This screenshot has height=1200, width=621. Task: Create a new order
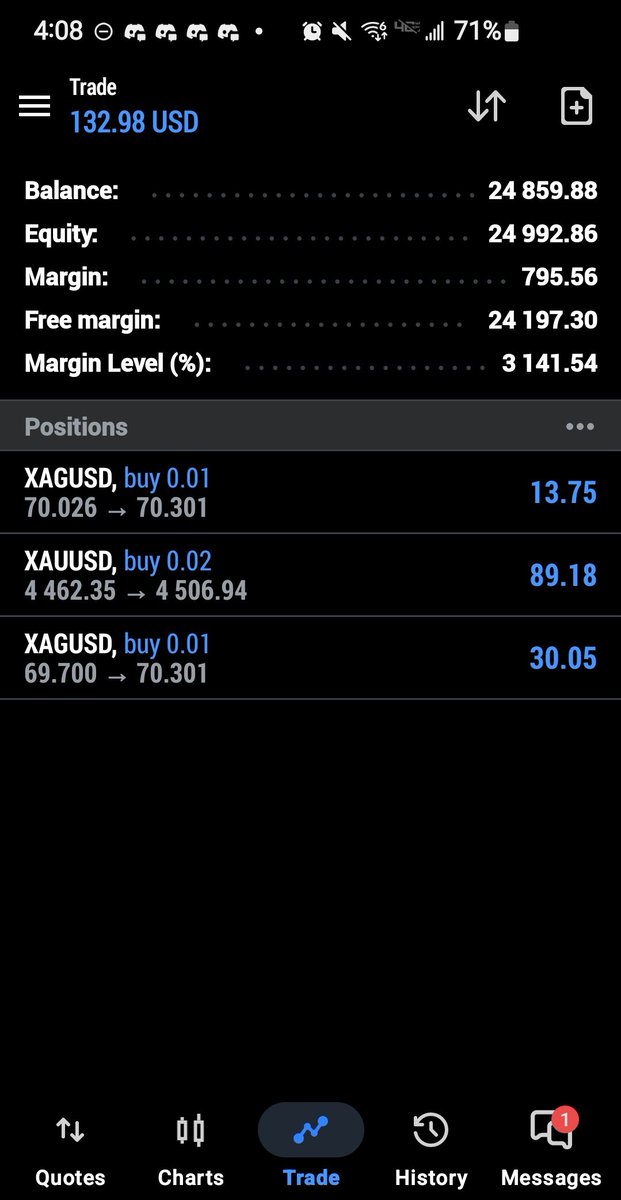577,106
